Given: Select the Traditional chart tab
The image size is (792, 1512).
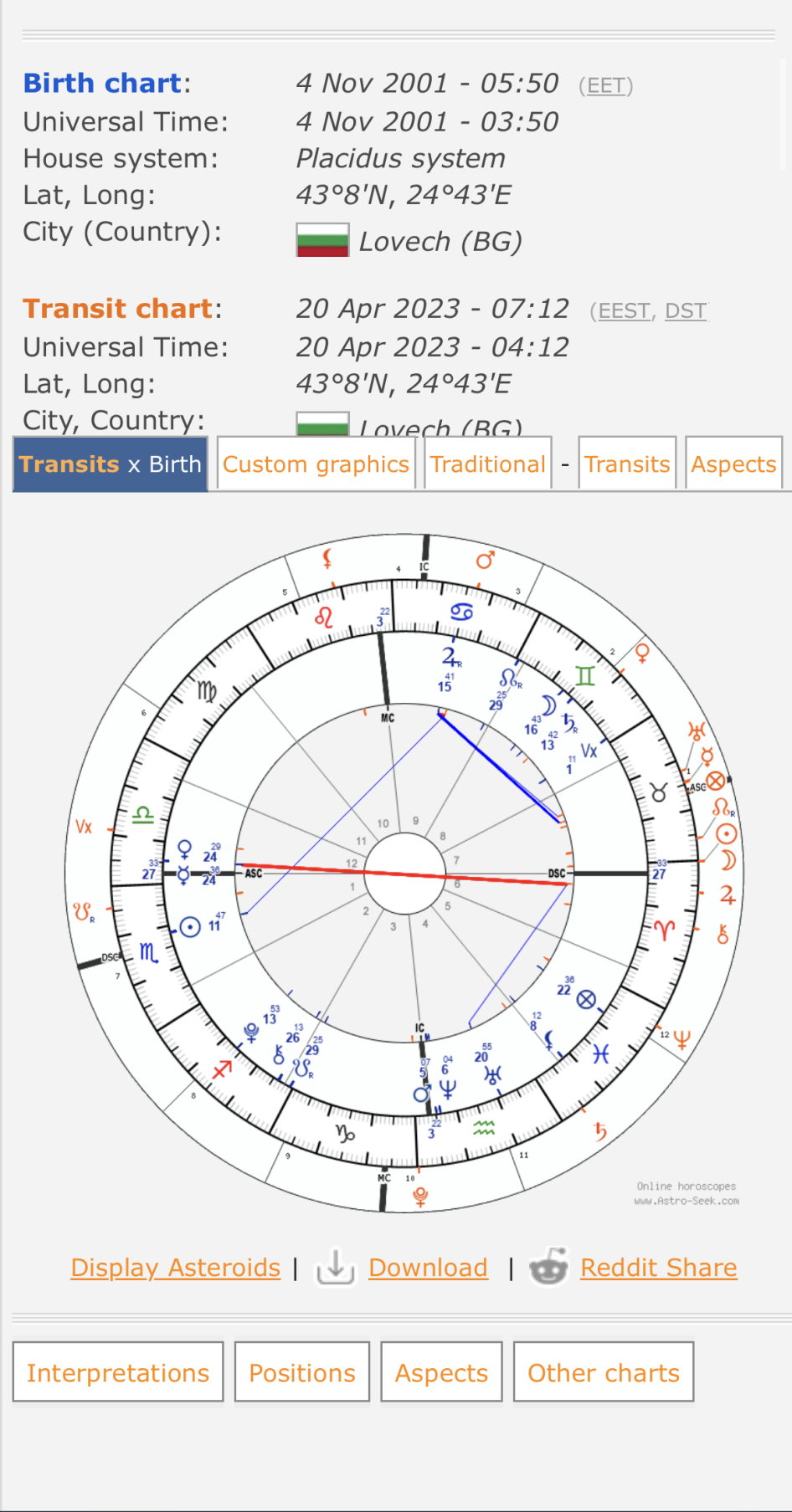Looking at the screenshot, I should 487,464.
